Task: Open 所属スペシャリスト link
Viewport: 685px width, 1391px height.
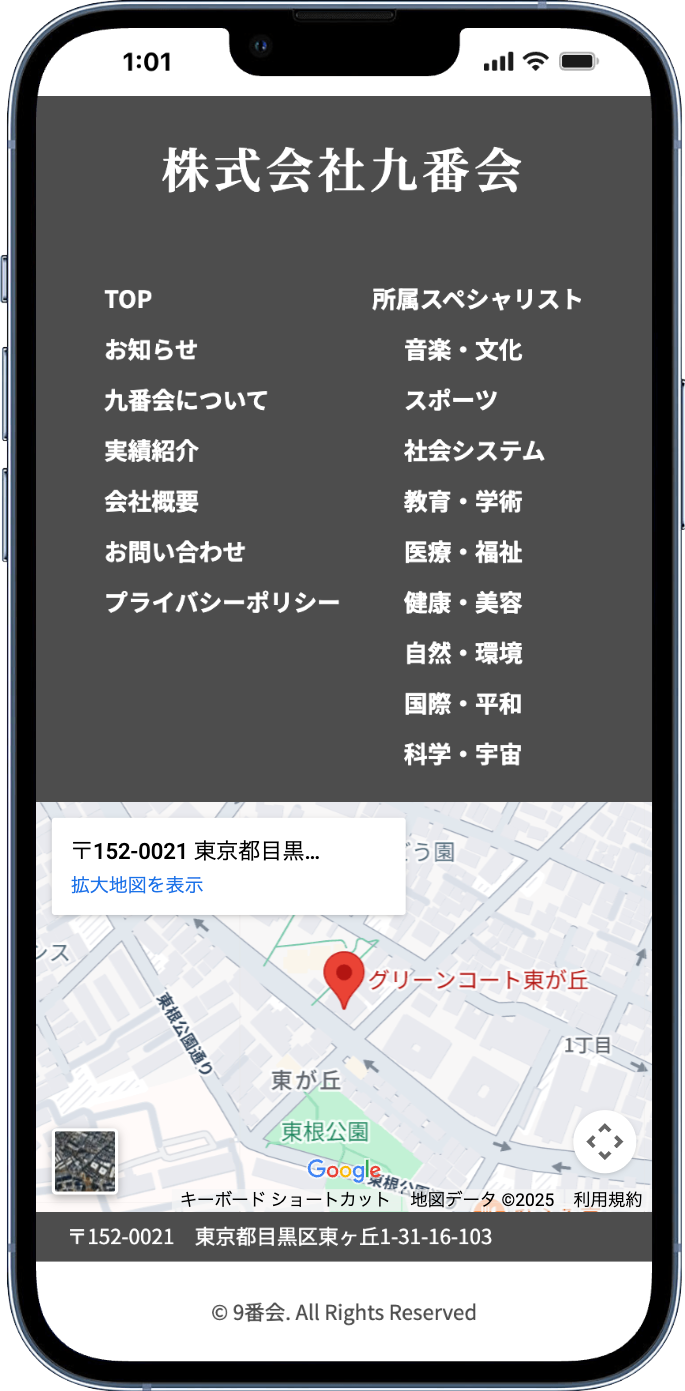Action: pos(477,299)
